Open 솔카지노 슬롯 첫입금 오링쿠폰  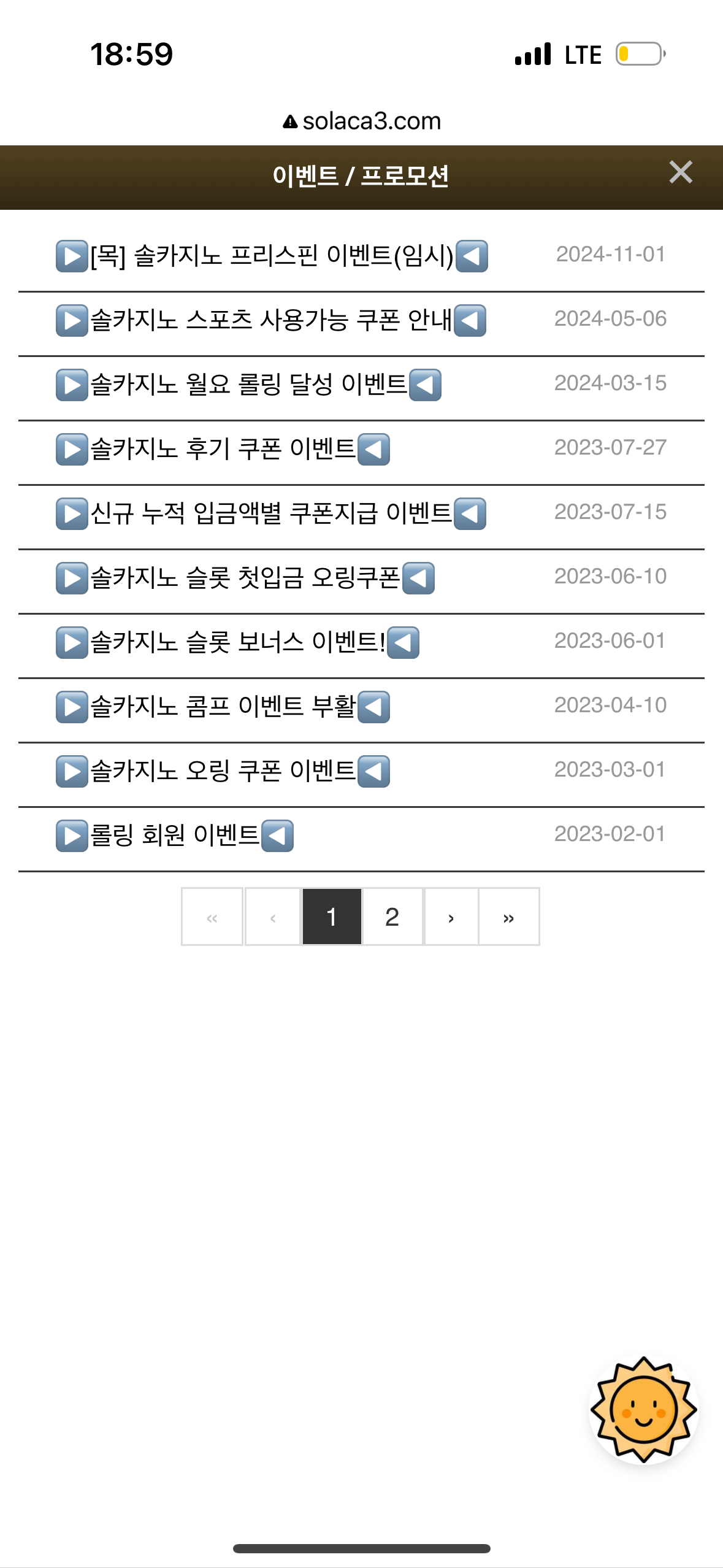(x=245, y=578)
